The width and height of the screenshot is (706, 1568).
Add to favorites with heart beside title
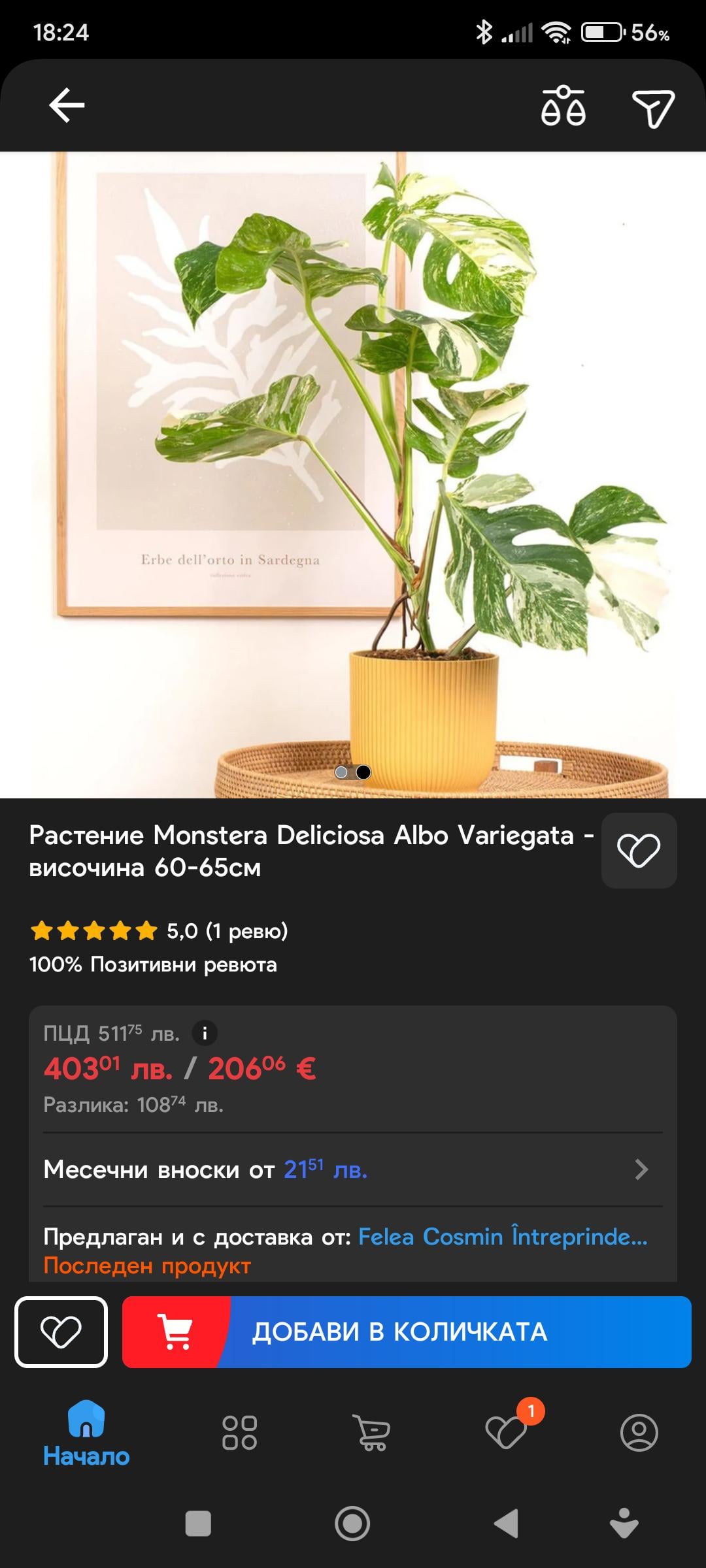pyautogui.click(x=639, y=850)
